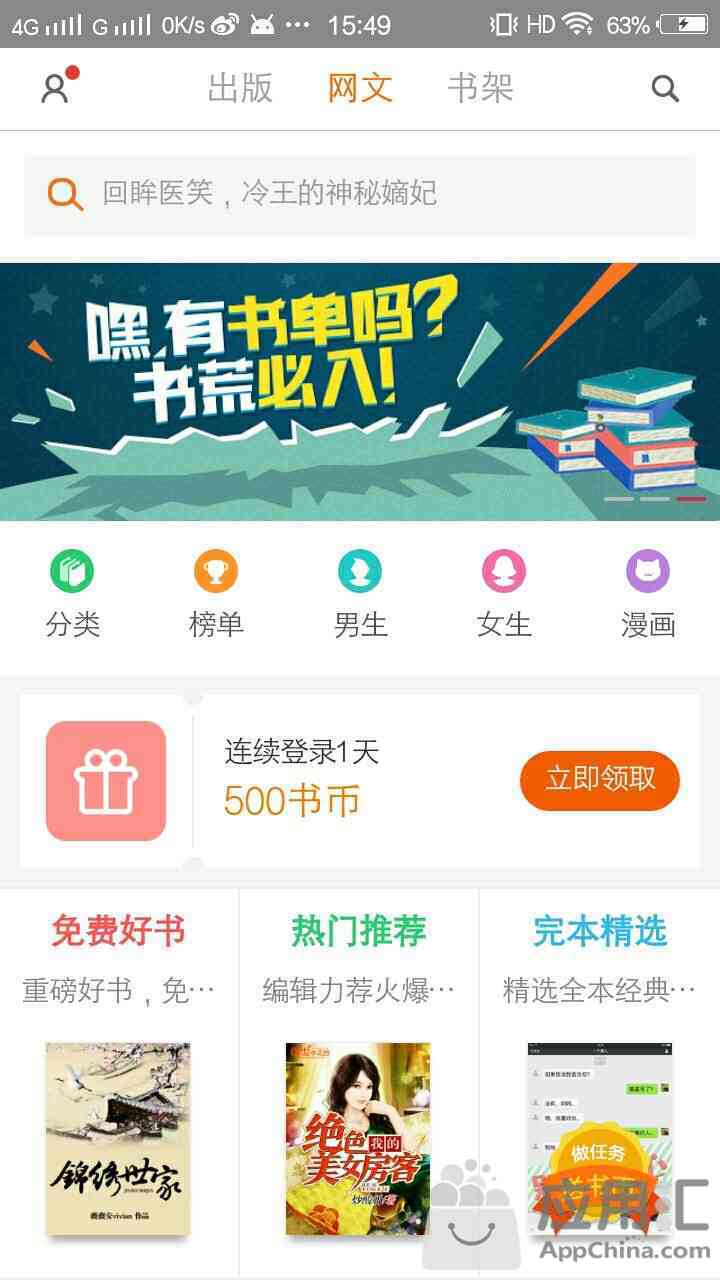Switch to the 书架 tab
Image resolution: width=720 pixels, height=1280 pixels.
[x=480, y=89]
